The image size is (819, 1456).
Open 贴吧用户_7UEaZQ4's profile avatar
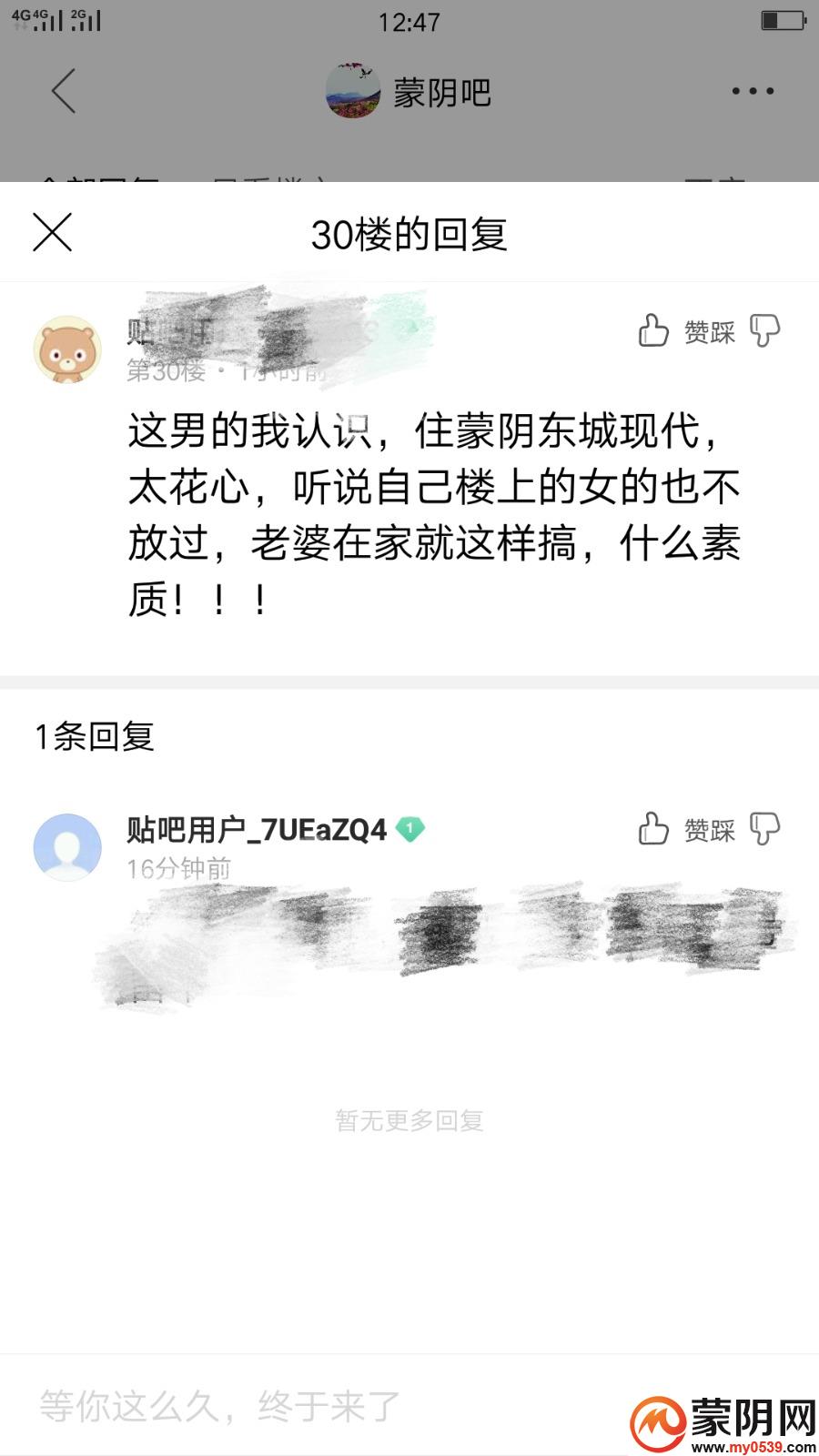pyautogui.click(x=67, y=846)
